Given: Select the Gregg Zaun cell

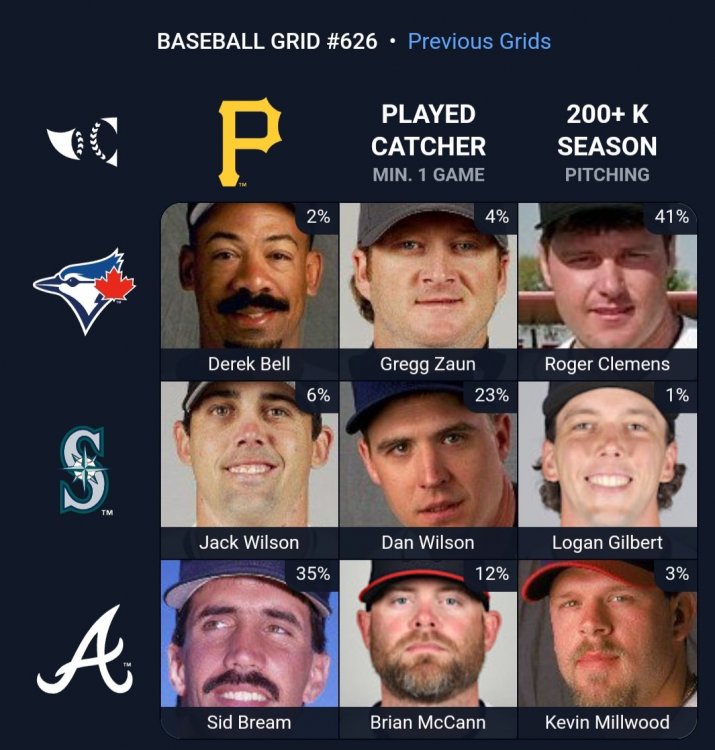Looking at the screenshot, I should [428, 290].
